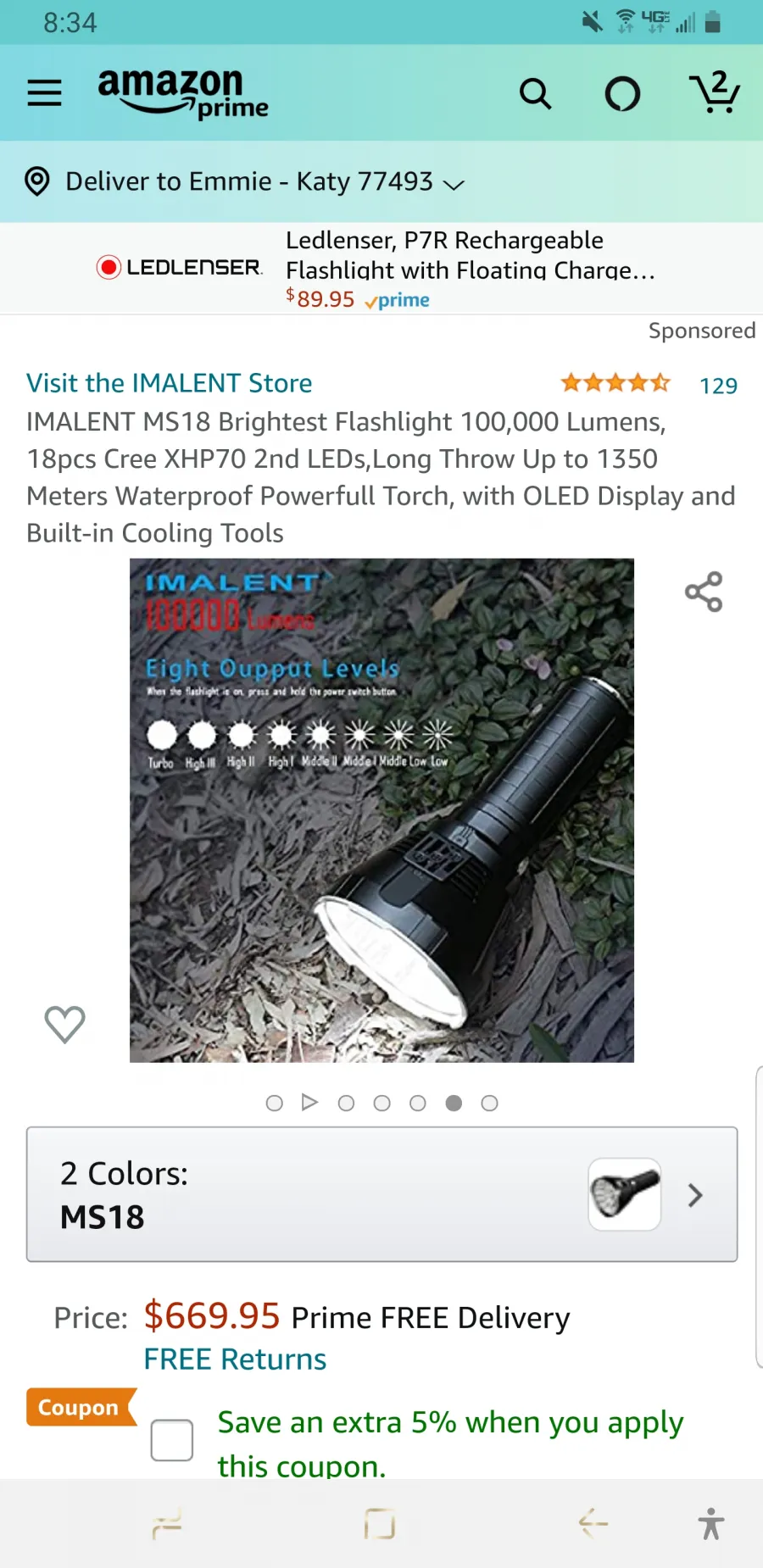763x1568 pixels.
Task: Go back with system back button
Action: coord(593,1523)
